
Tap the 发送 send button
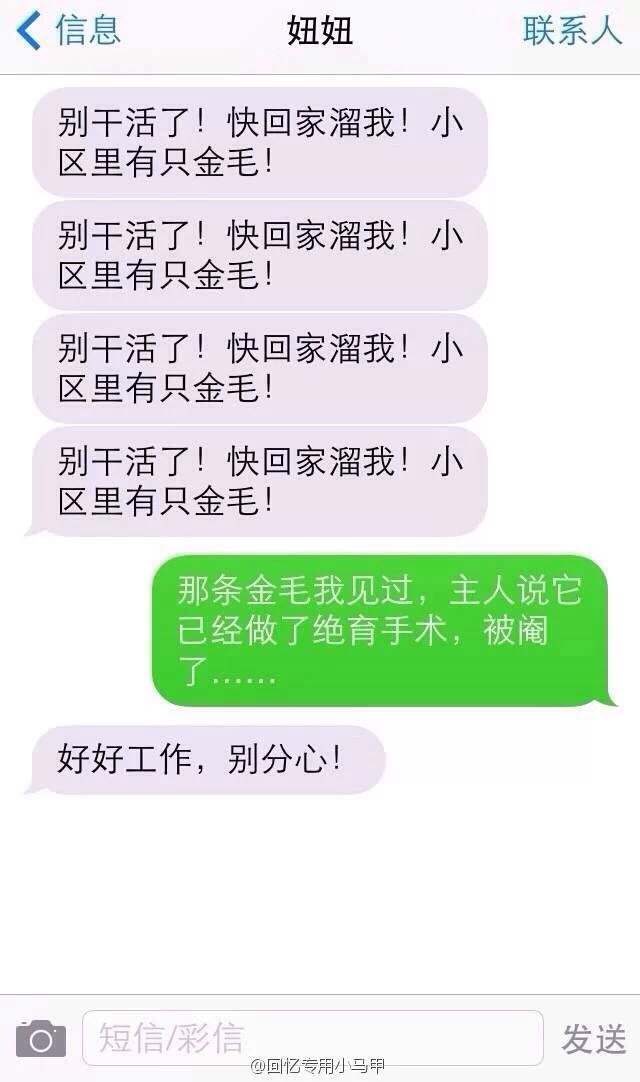594,1039
